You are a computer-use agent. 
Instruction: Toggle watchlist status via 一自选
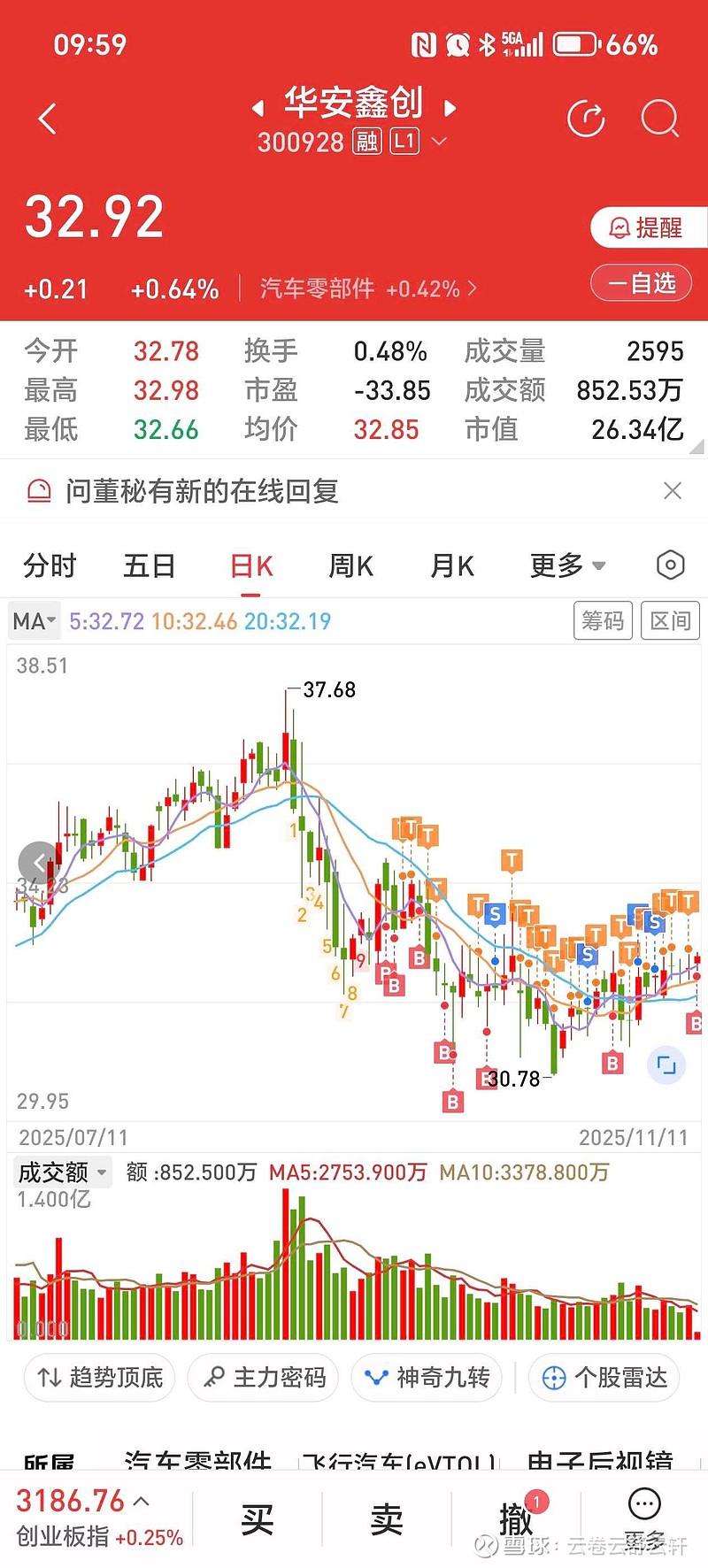click(x=641, y=283)
